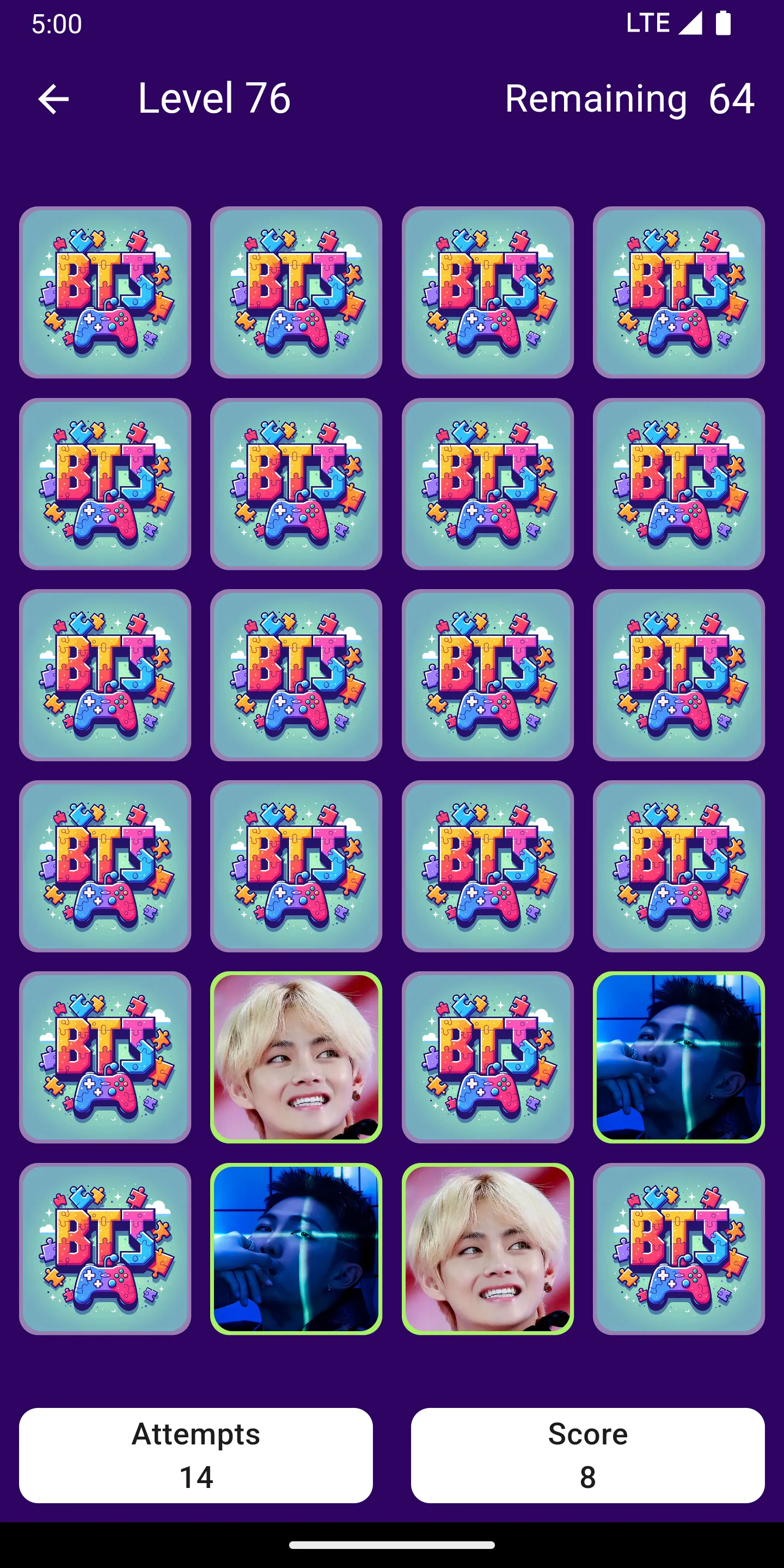Tap the second card in the second row

tap(296, 484)
